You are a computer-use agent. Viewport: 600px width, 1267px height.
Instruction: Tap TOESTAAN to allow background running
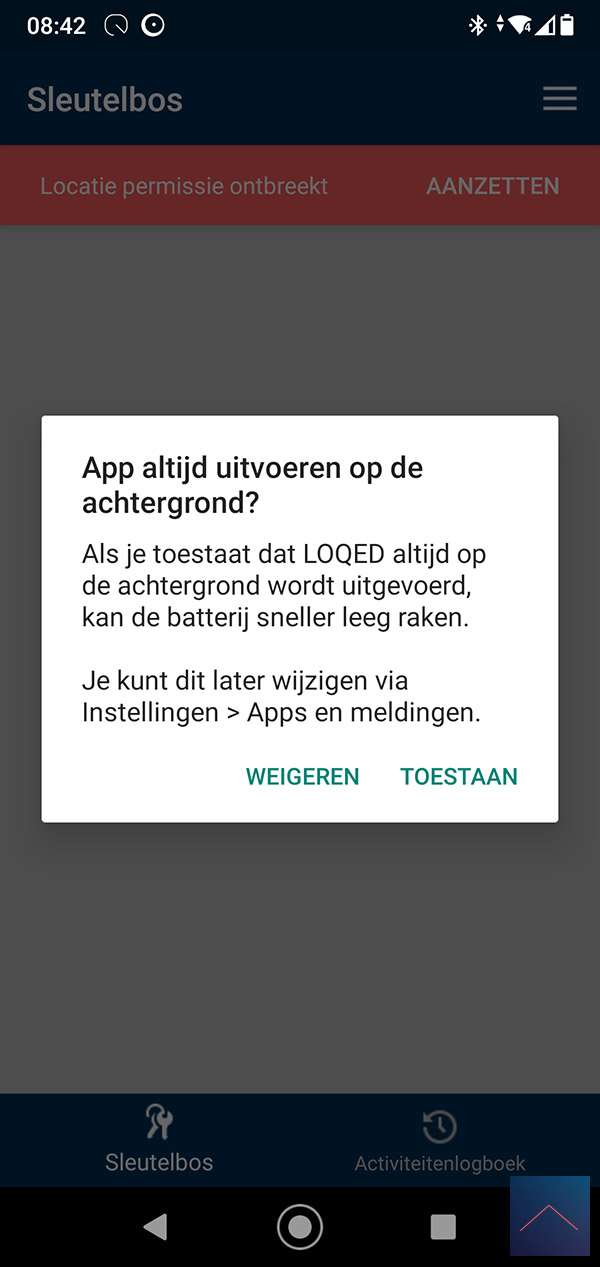coord(459,777)
